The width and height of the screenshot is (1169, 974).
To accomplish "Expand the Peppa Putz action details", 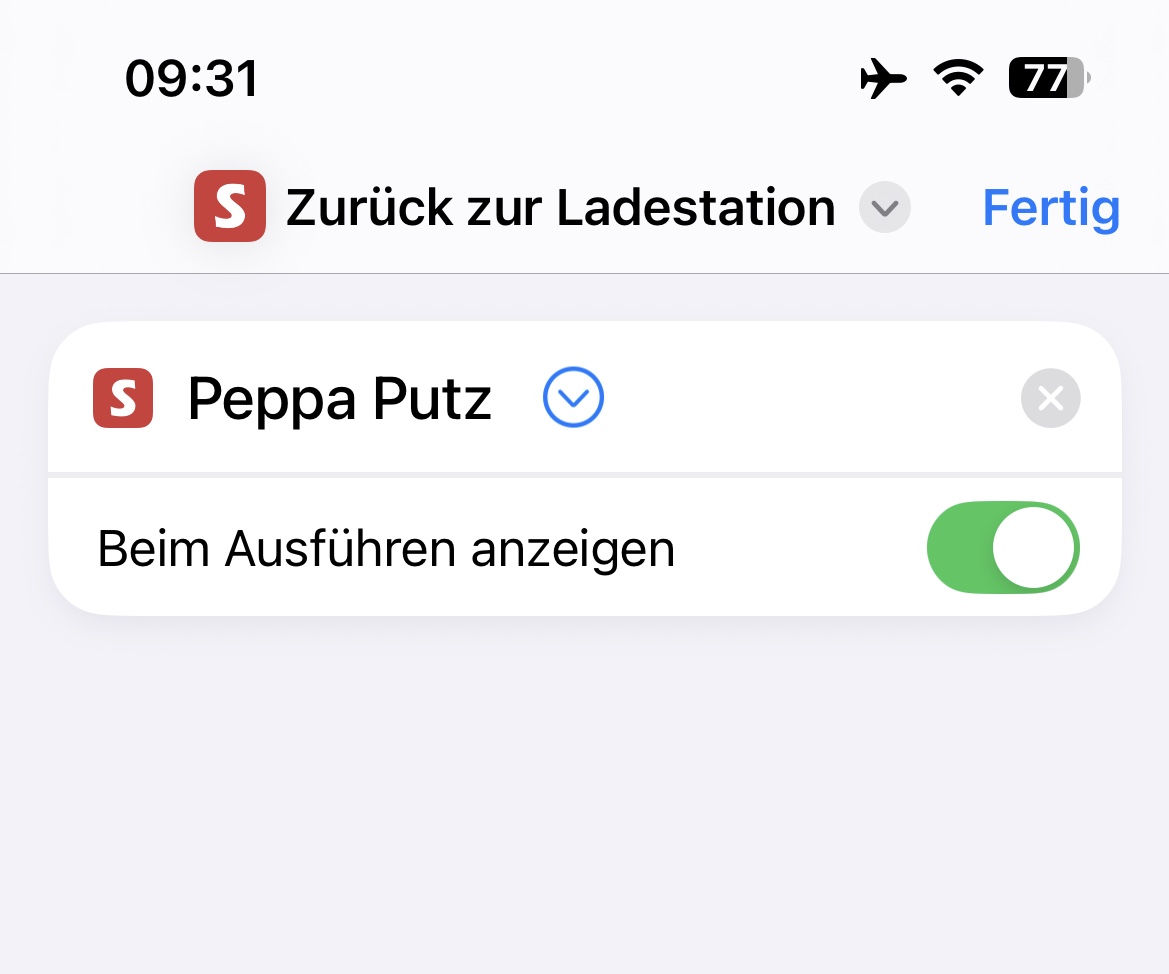I will tap(573, 398).
